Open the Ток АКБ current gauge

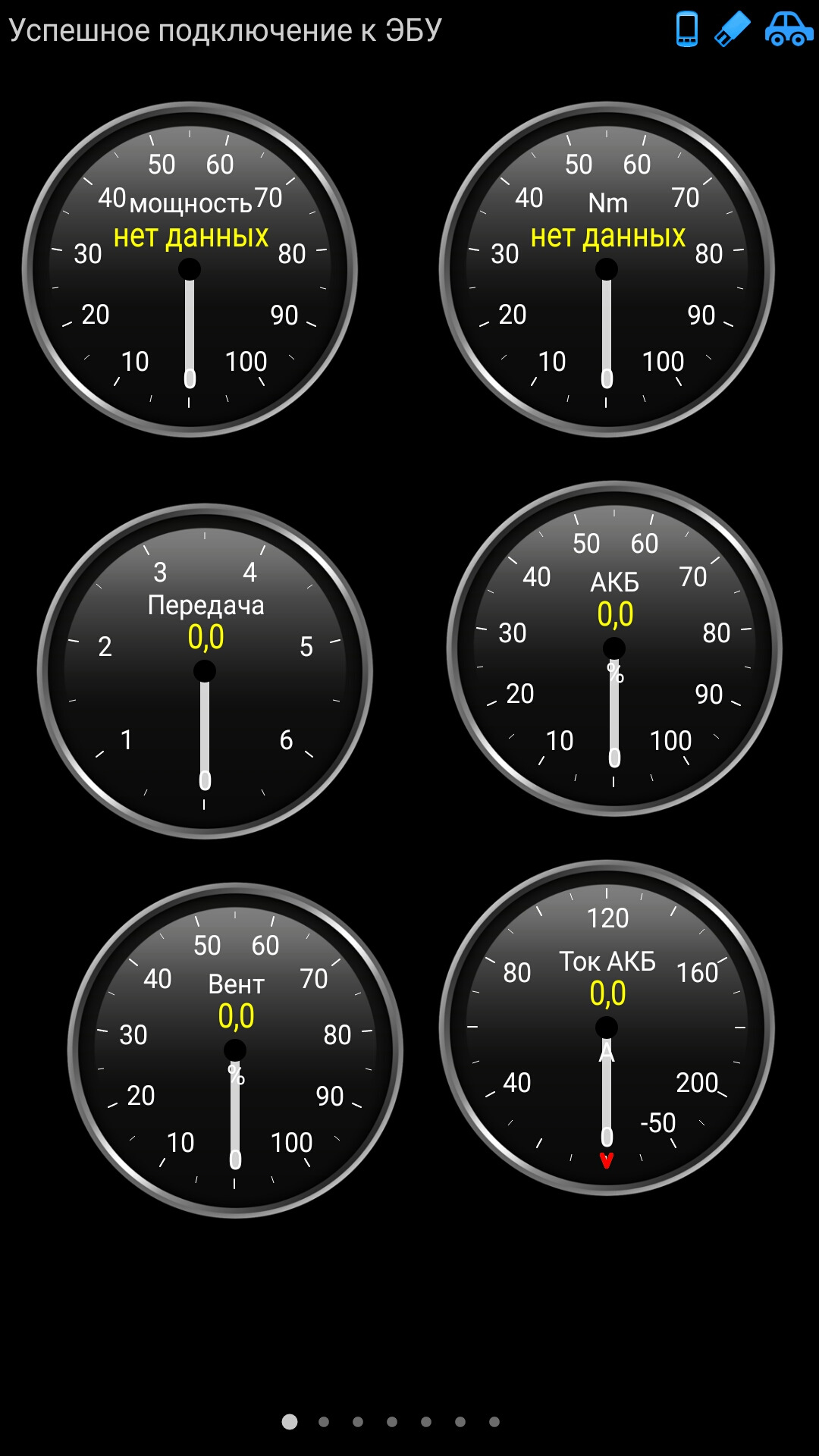pos(607,1028)
